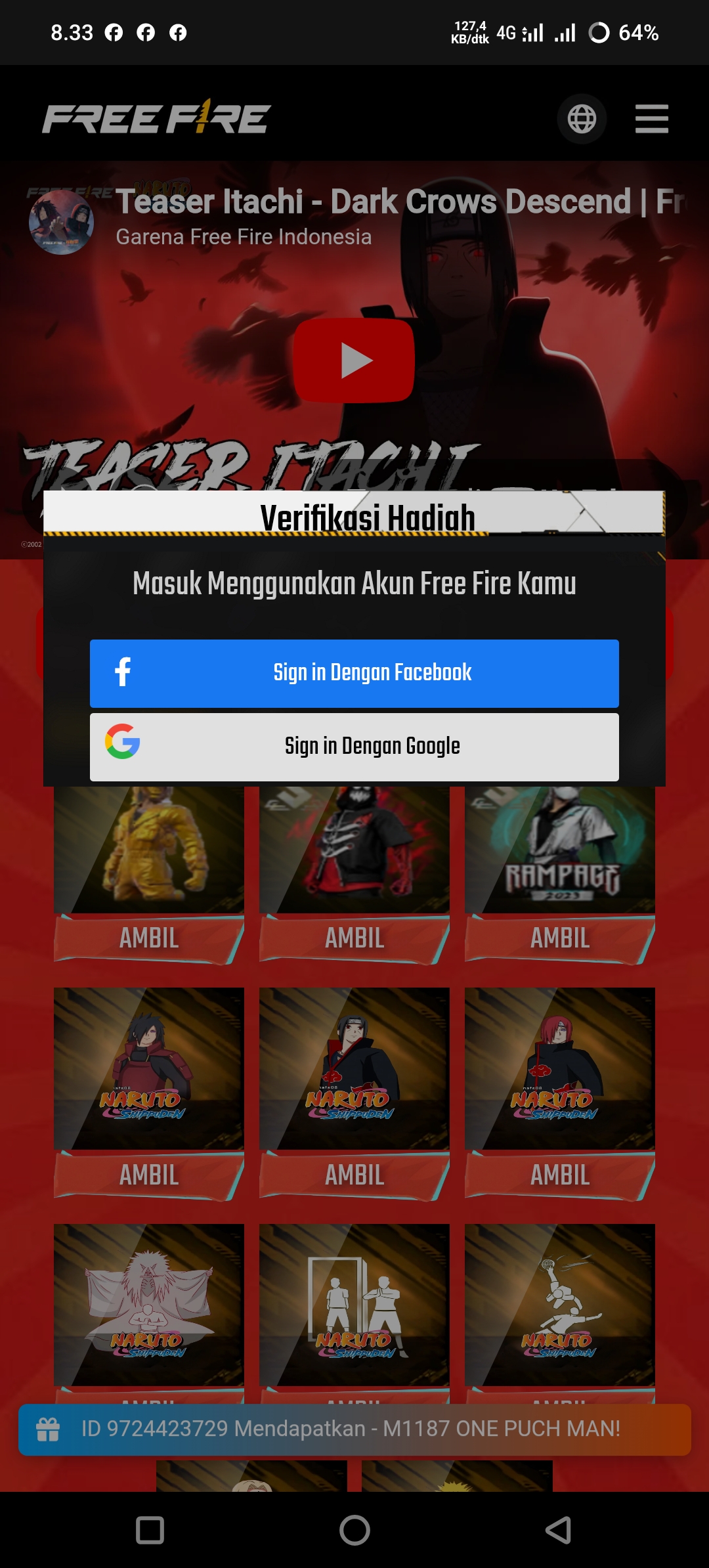This screenshot has width=709, height=1568.
Task: Sign in with Facebook
Action: [x=354, y=673]
